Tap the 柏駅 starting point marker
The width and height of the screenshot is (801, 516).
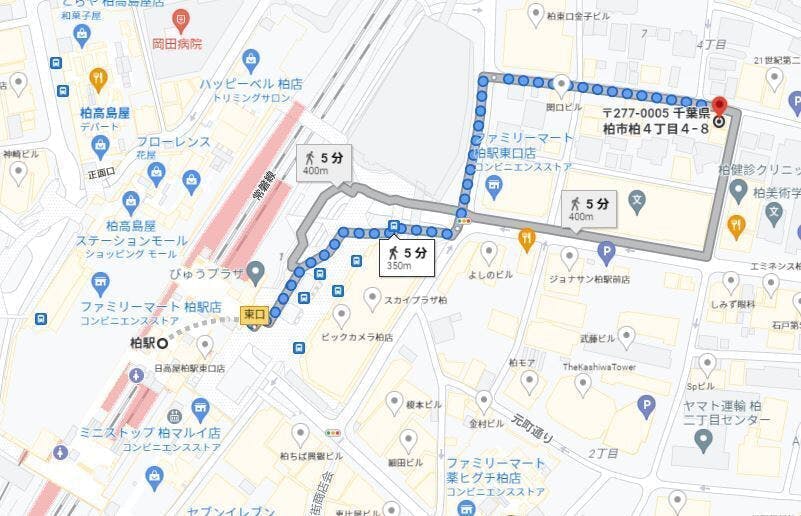(162, 344)
